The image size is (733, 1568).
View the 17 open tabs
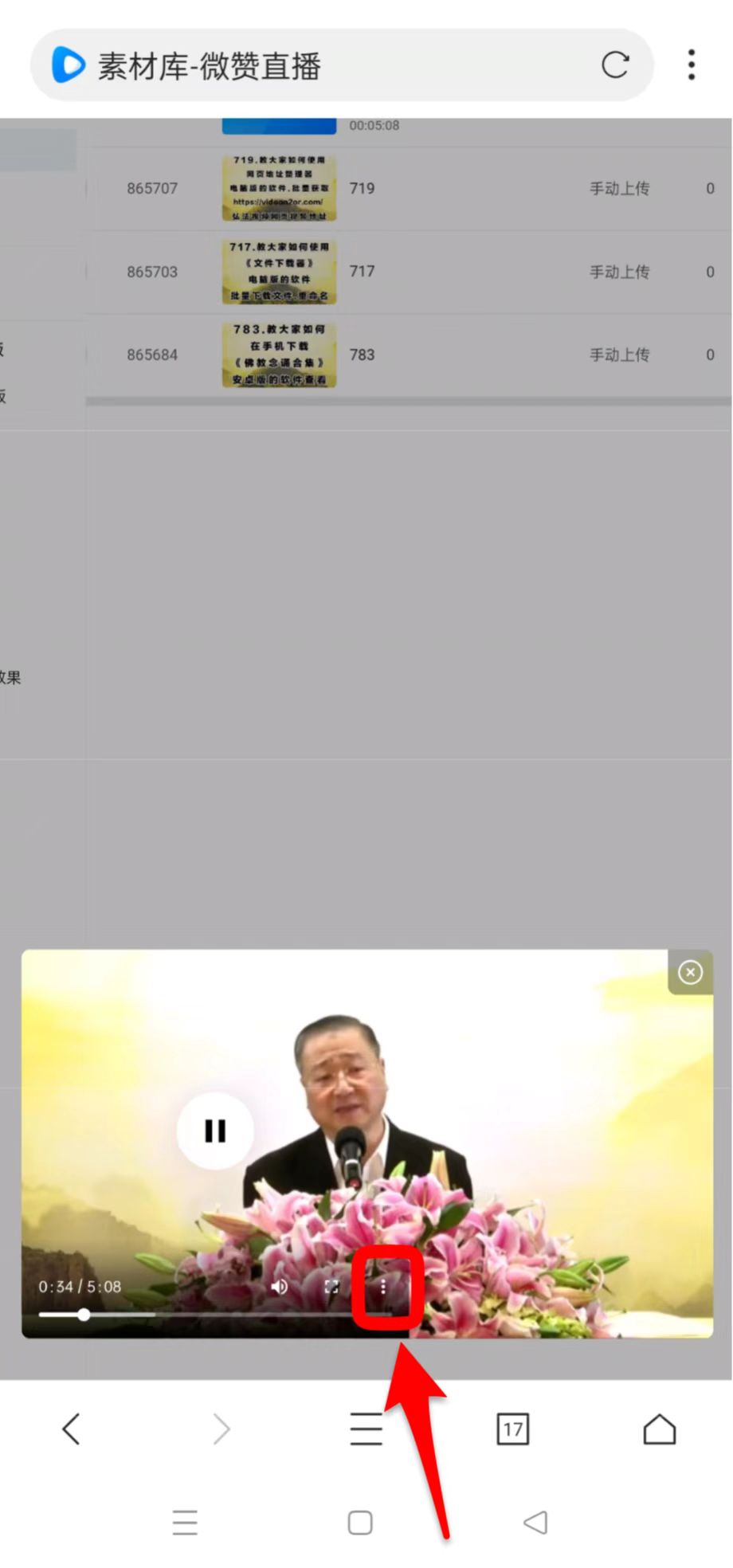(x=512, y=1429)
